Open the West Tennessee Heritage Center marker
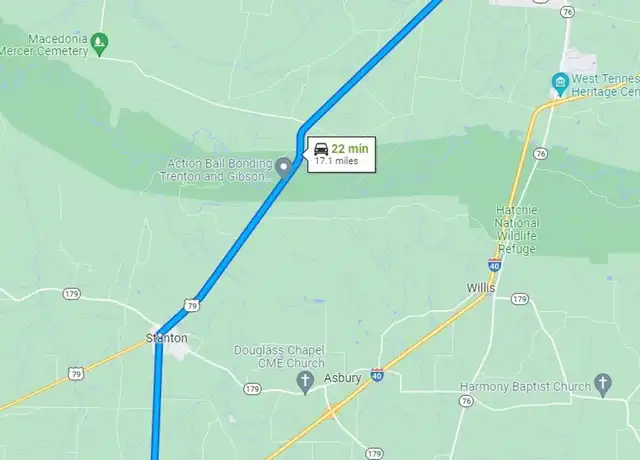The height and width of the screenshot is (460, 640). pyautogui.click(x=561, y=82)
